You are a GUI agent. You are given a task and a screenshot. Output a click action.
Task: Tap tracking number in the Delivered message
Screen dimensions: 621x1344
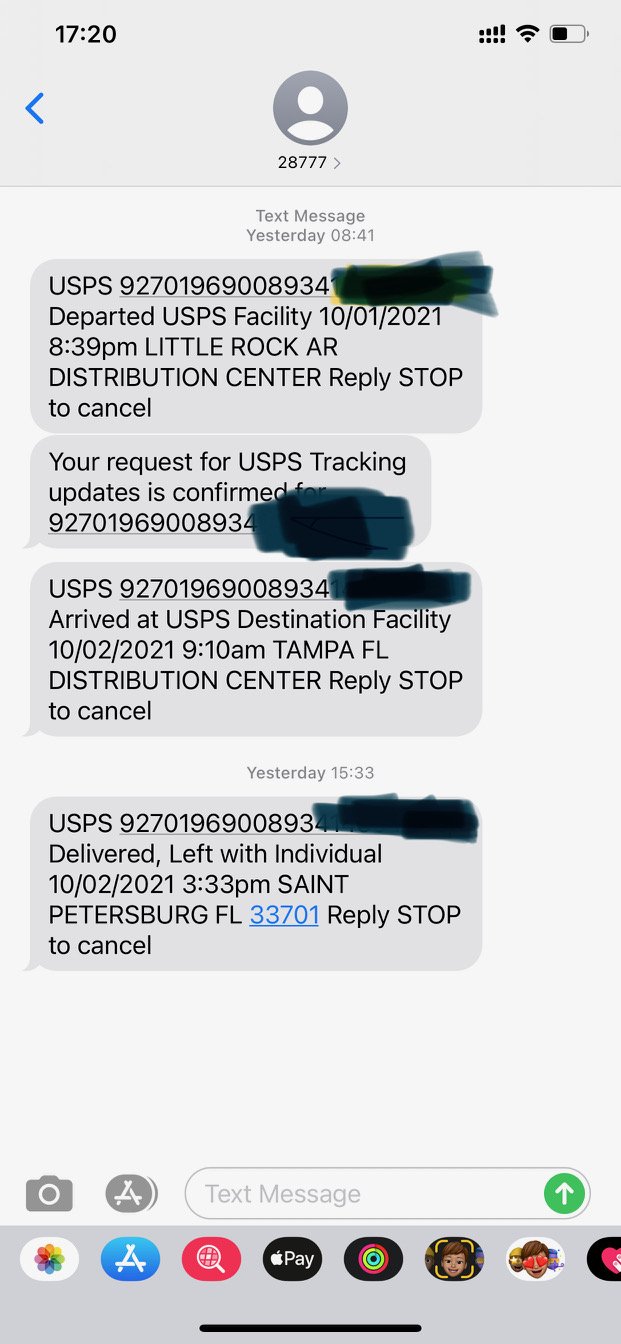coord(225,823)
